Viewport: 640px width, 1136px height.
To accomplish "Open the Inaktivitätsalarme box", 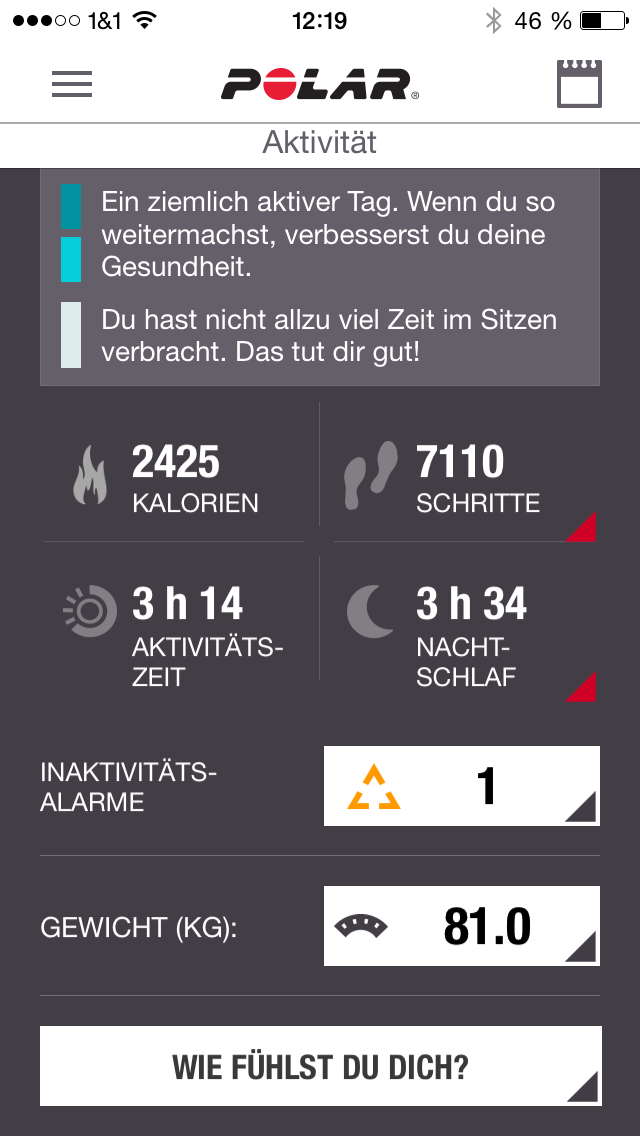I will click(461, 786).
